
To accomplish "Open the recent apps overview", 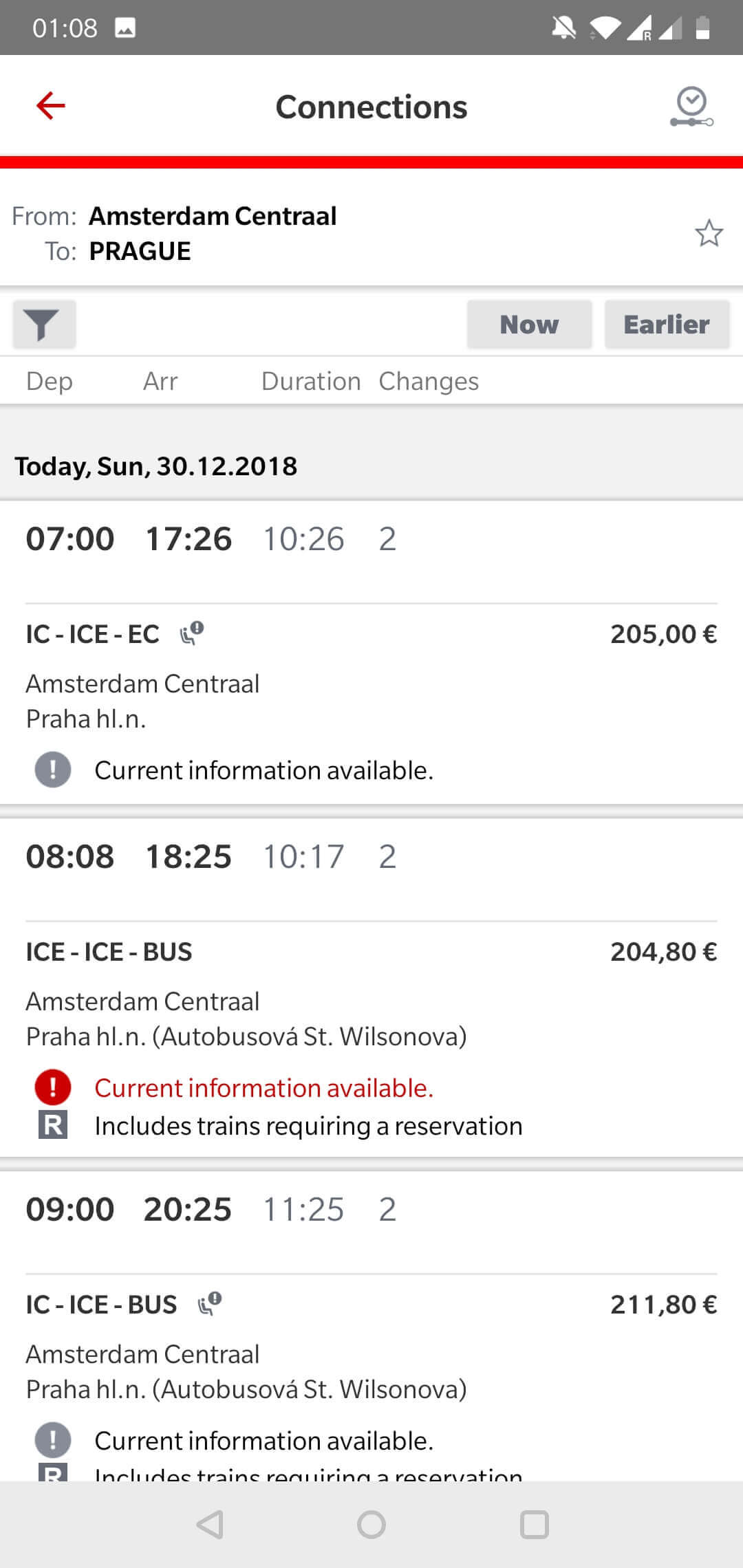I will tap(534, 1525).
